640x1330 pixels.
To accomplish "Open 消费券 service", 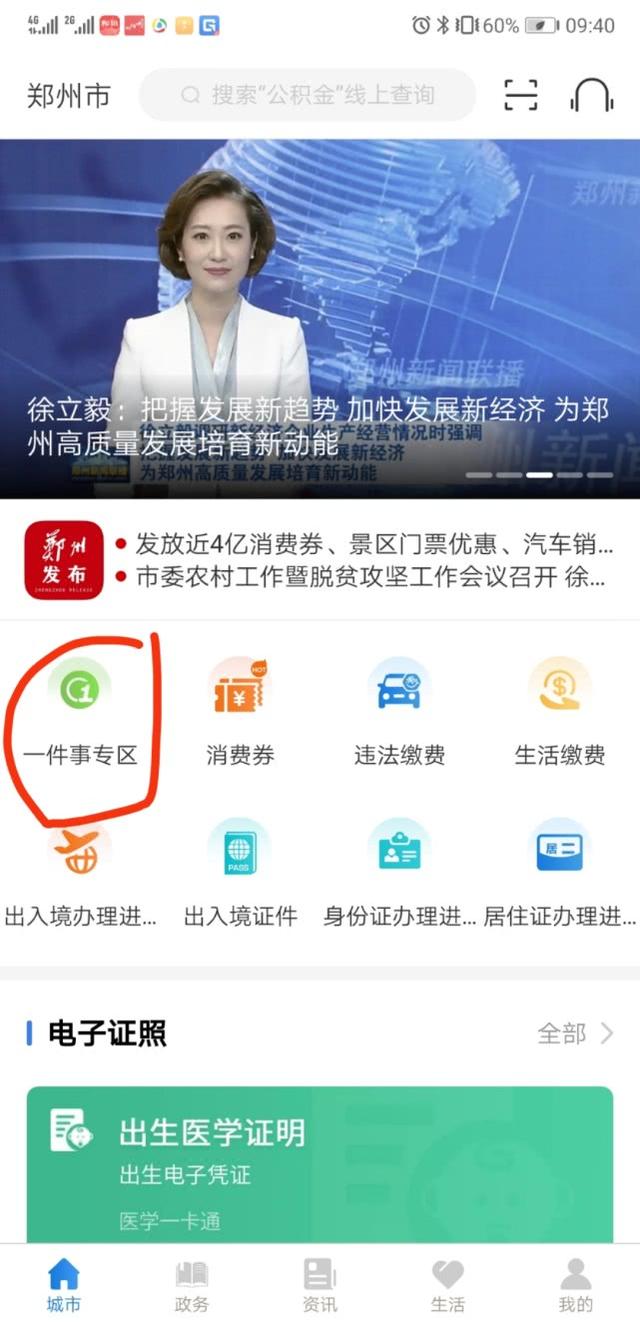I will (240, 710).
